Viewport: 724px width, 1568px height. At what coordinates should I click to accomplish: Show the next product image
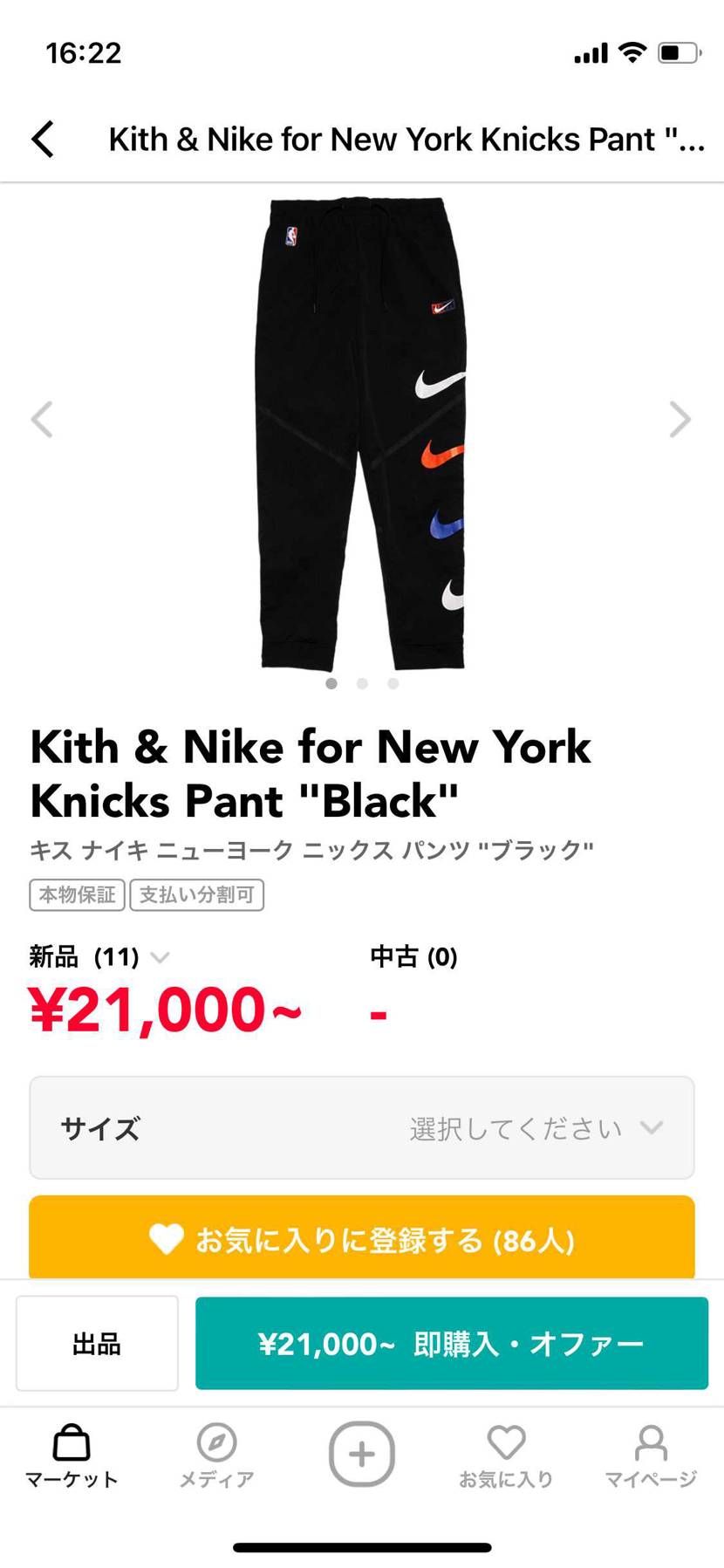tap(680, 420)
